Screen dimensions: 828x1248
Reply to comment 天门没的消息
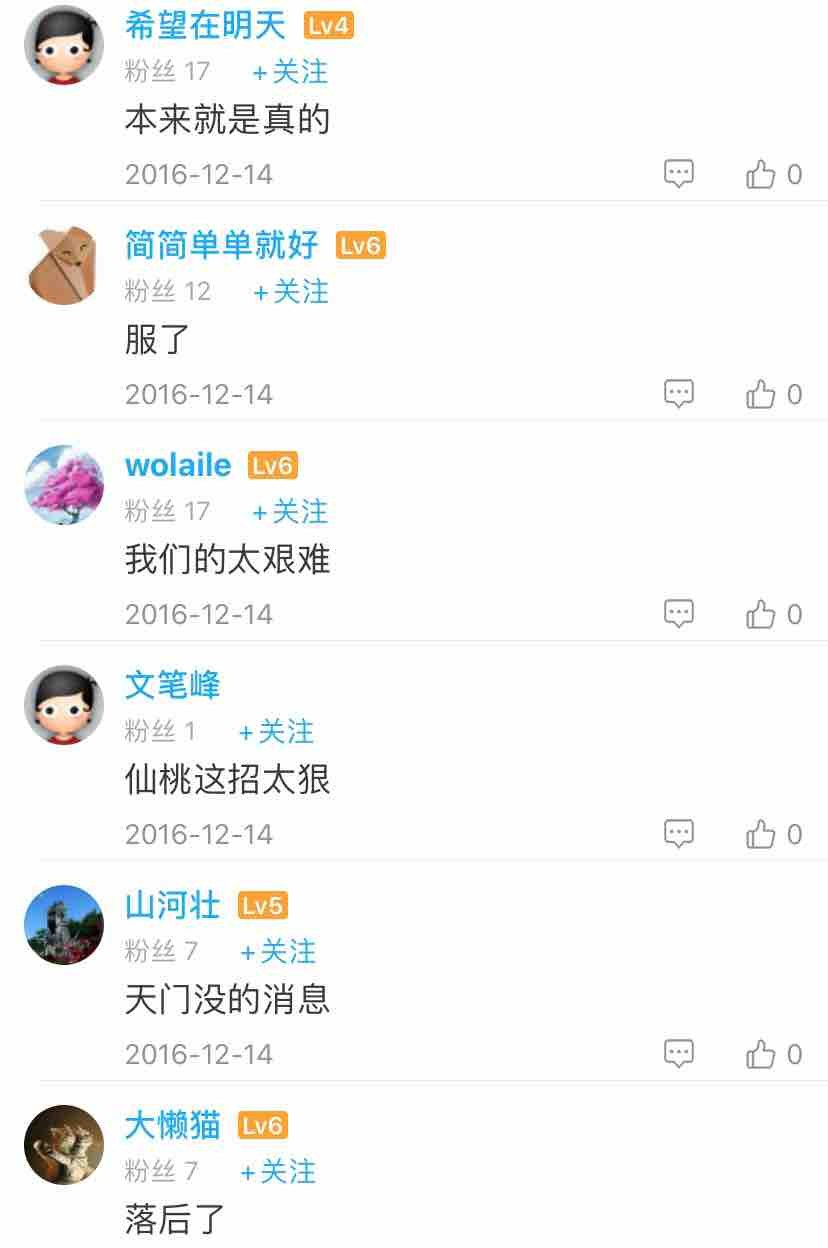679,1054
